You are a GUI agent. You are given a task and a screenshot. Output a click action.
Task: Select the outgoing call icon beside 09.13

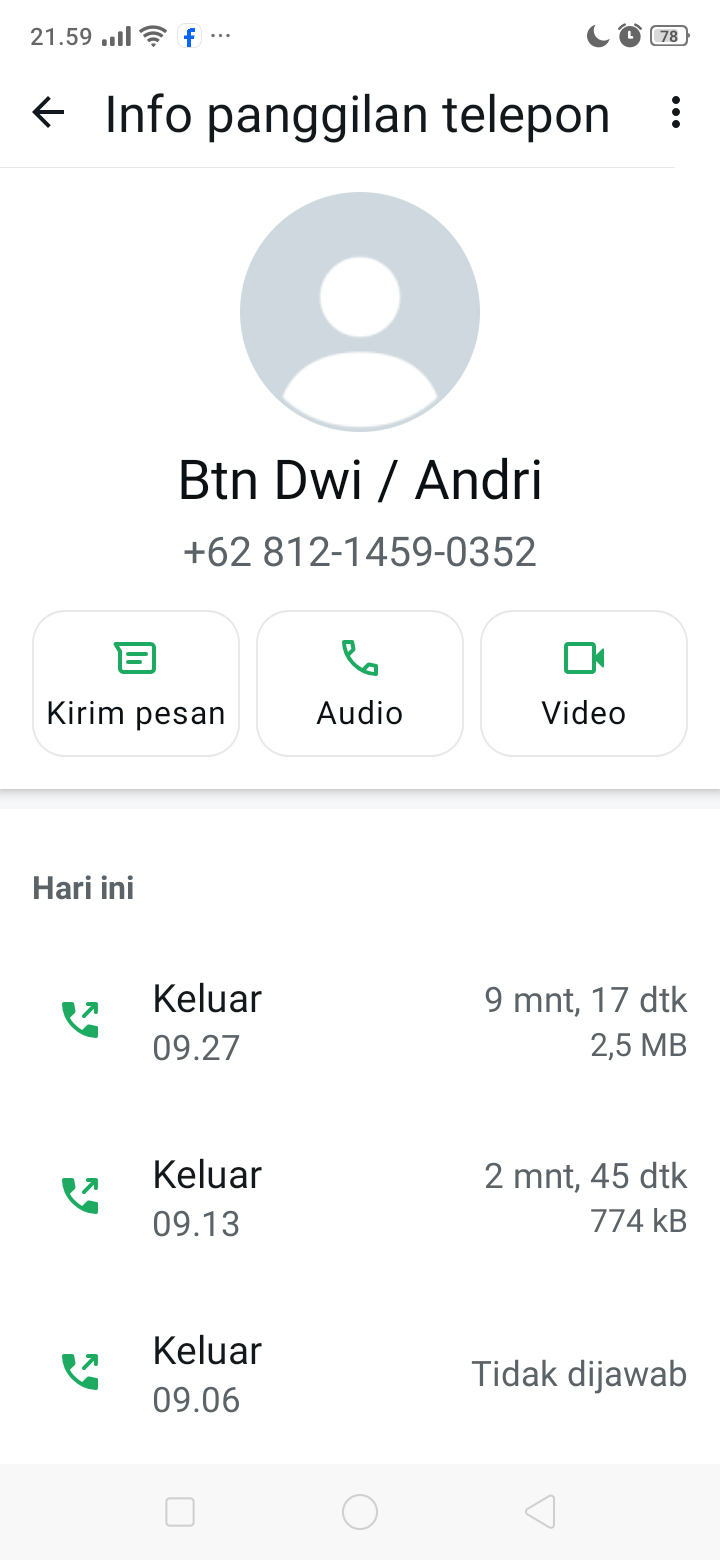point(80,1196)
